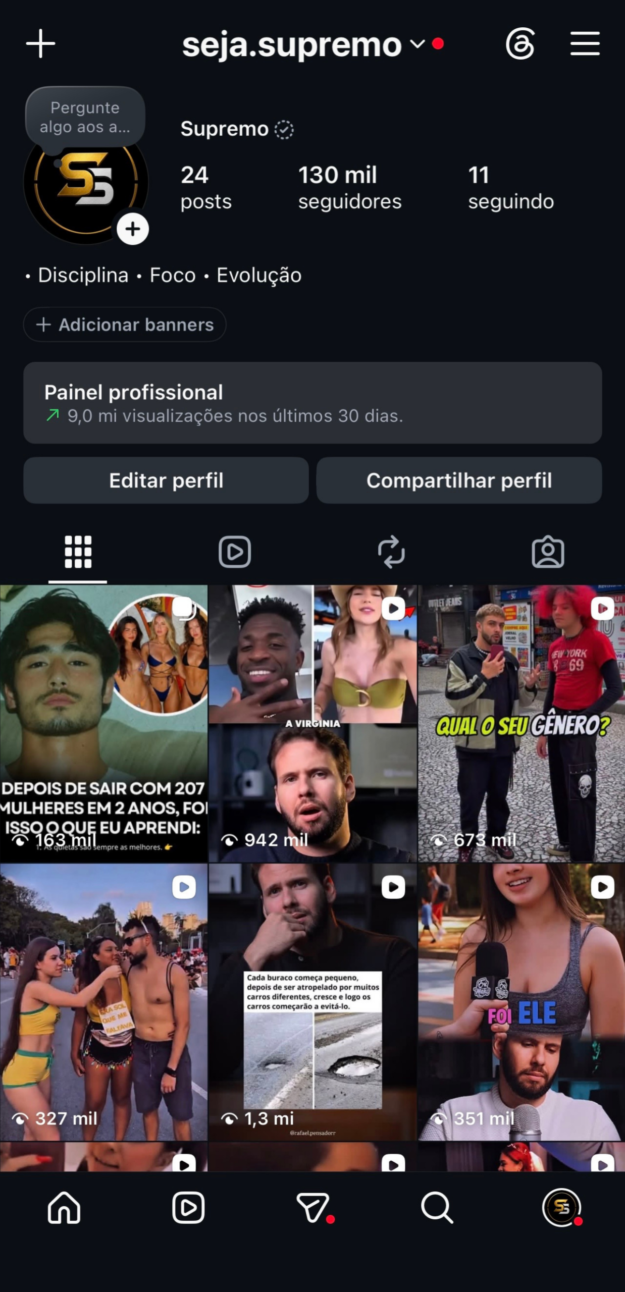This screenshot has height=1292, width=625.
Task: Open direct messages from bottom bar
Action: pos(313,1208)
